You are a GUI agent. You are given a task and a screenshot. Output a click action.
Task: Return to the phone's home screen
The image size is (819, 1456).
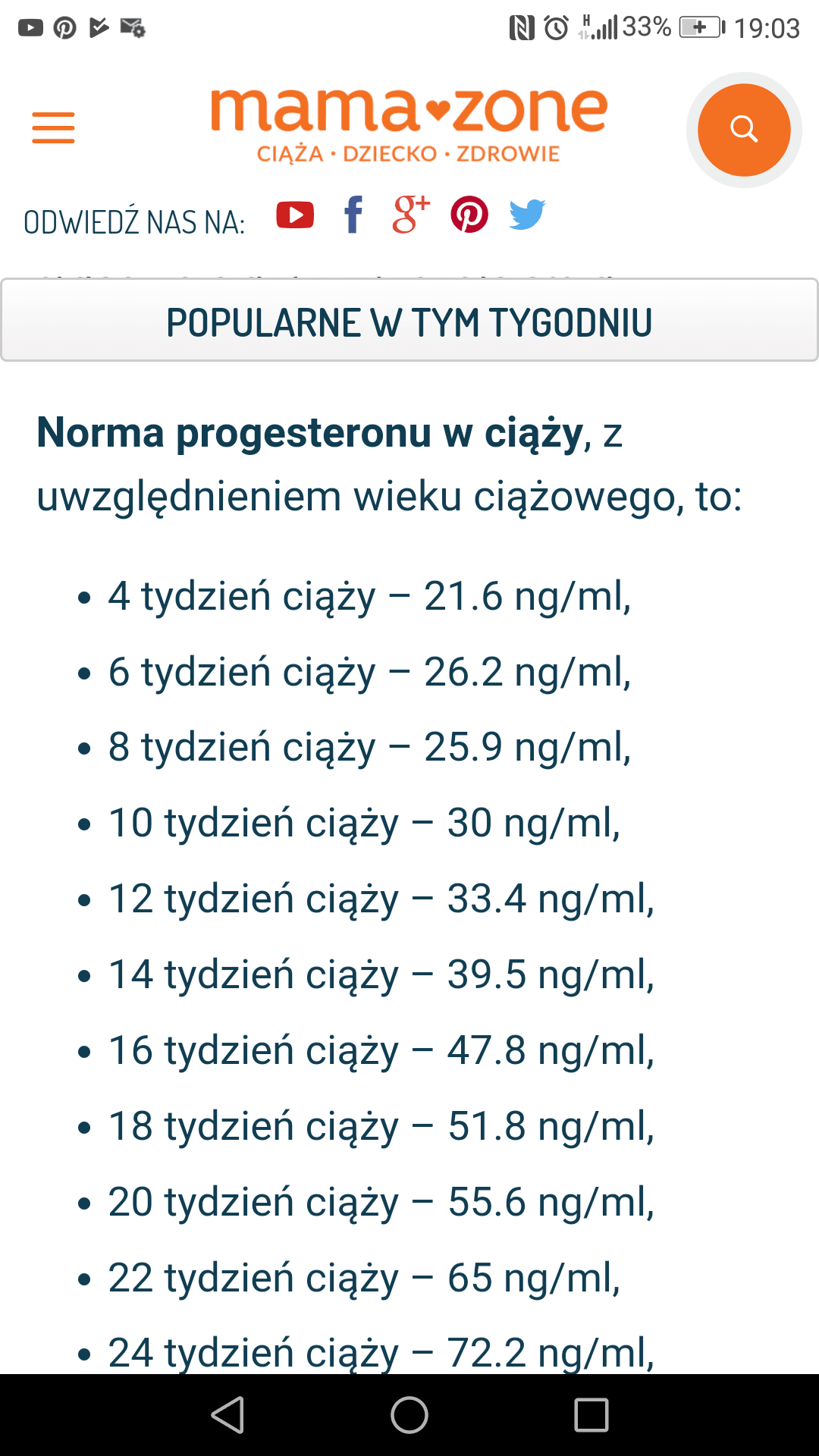tap(409, 1415)
